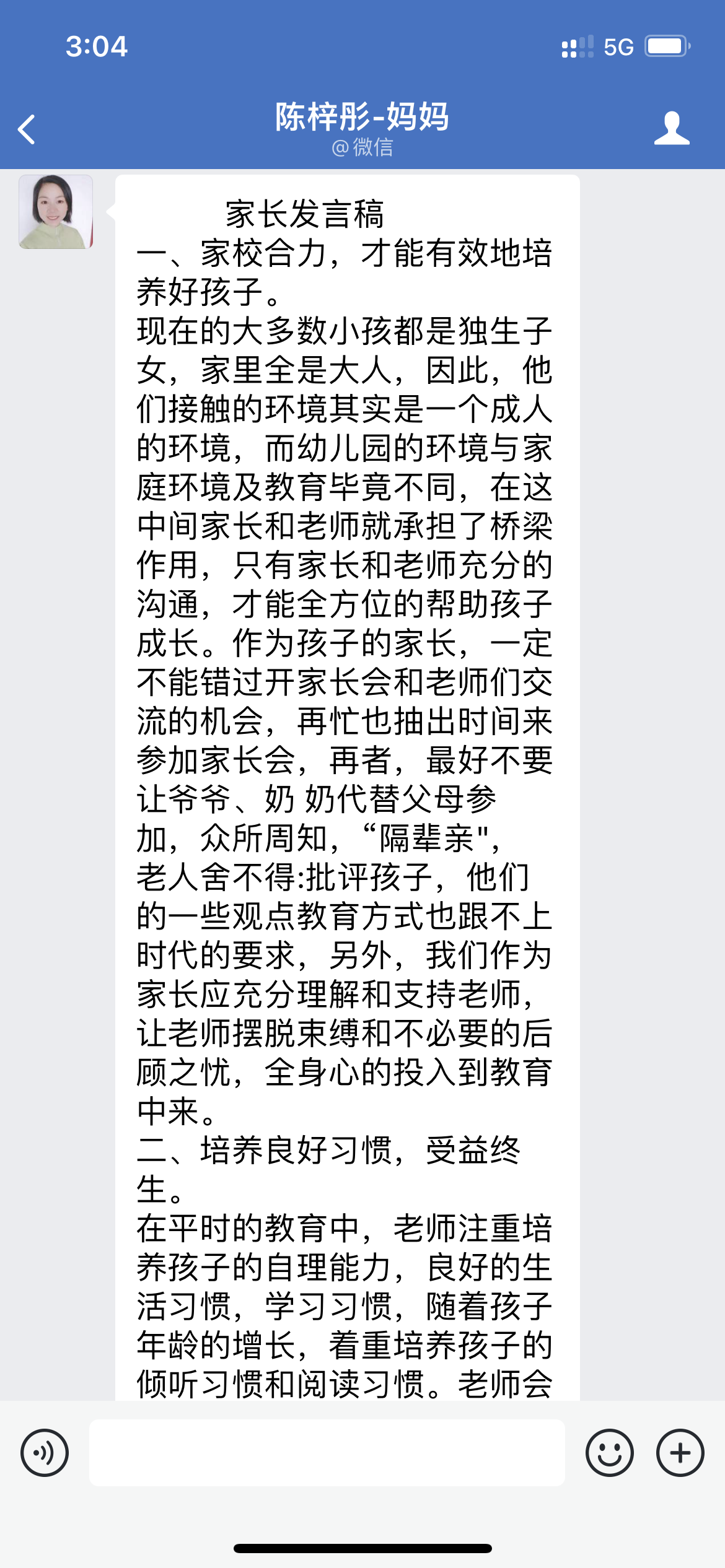725x1568 pixels.
Task: Open the plus attachments menu
Action: pos(680,1453)
